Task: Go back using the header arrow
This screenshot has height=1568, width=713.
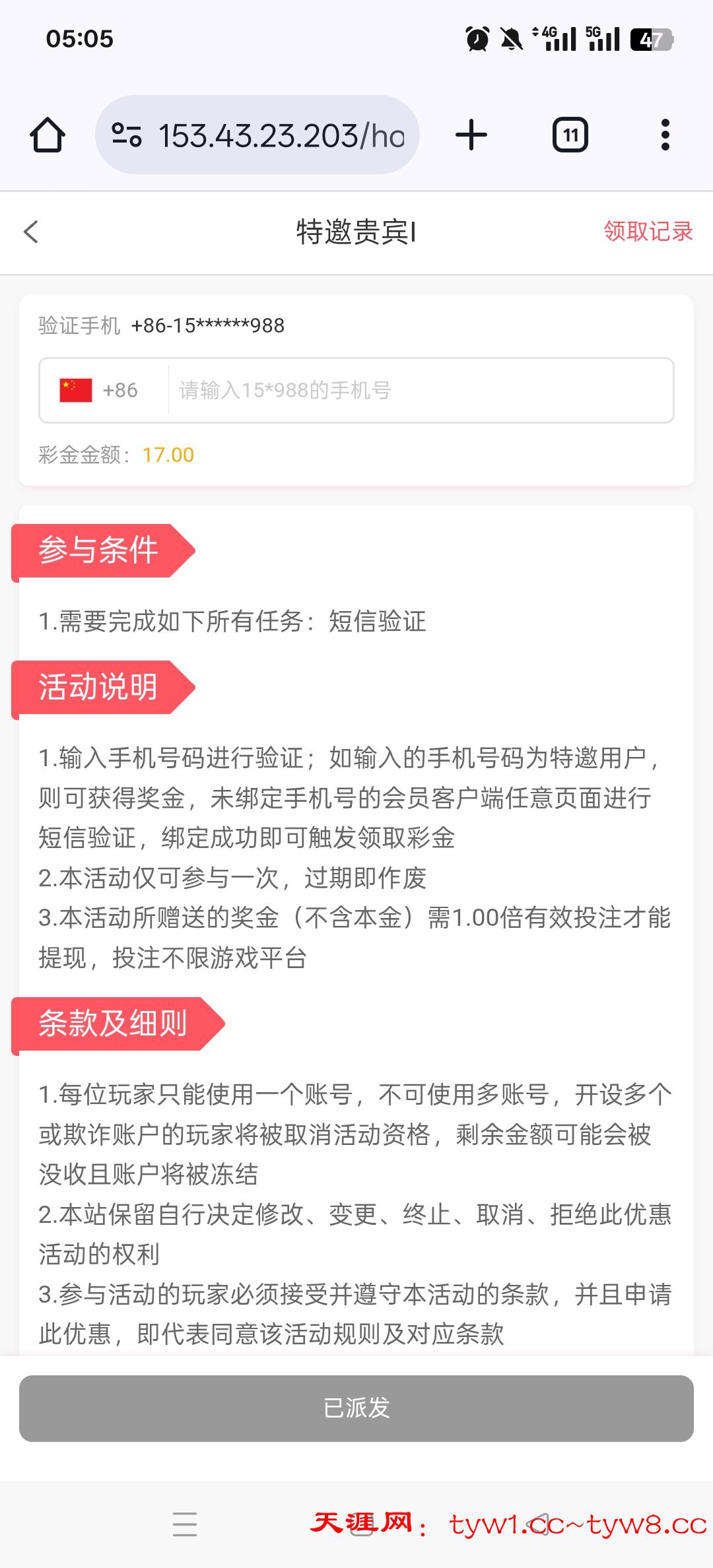Action: [31, 232]
